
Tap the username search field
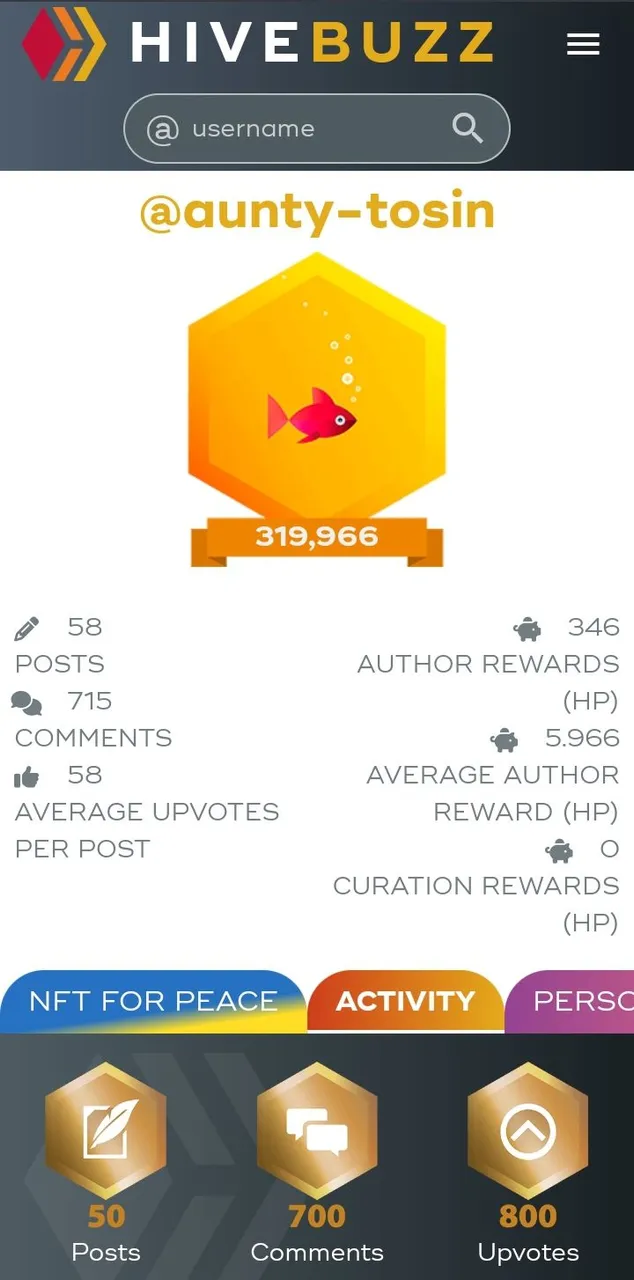point(300,129)
